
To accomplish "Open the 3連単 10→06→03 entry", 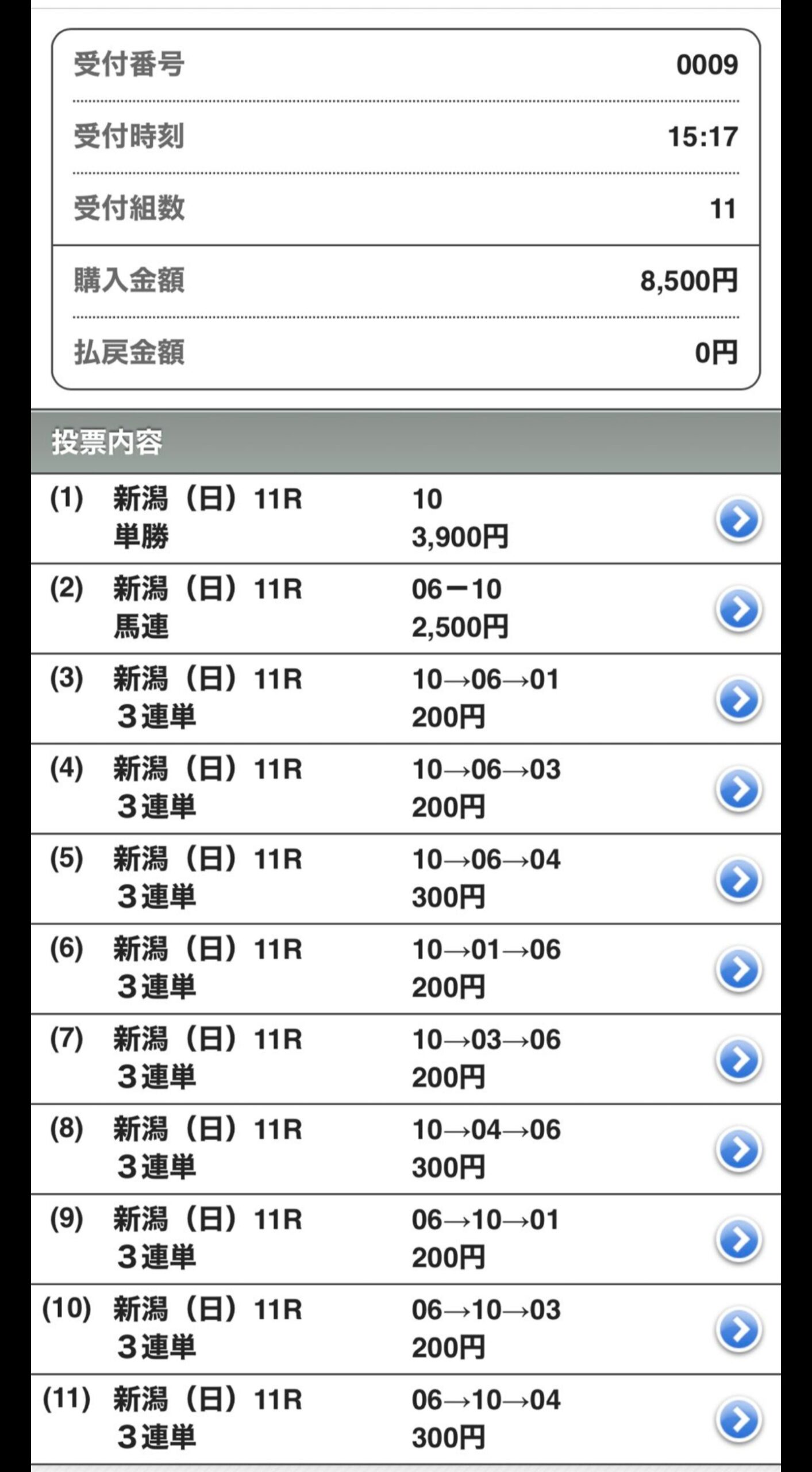I will coord(406,788).
